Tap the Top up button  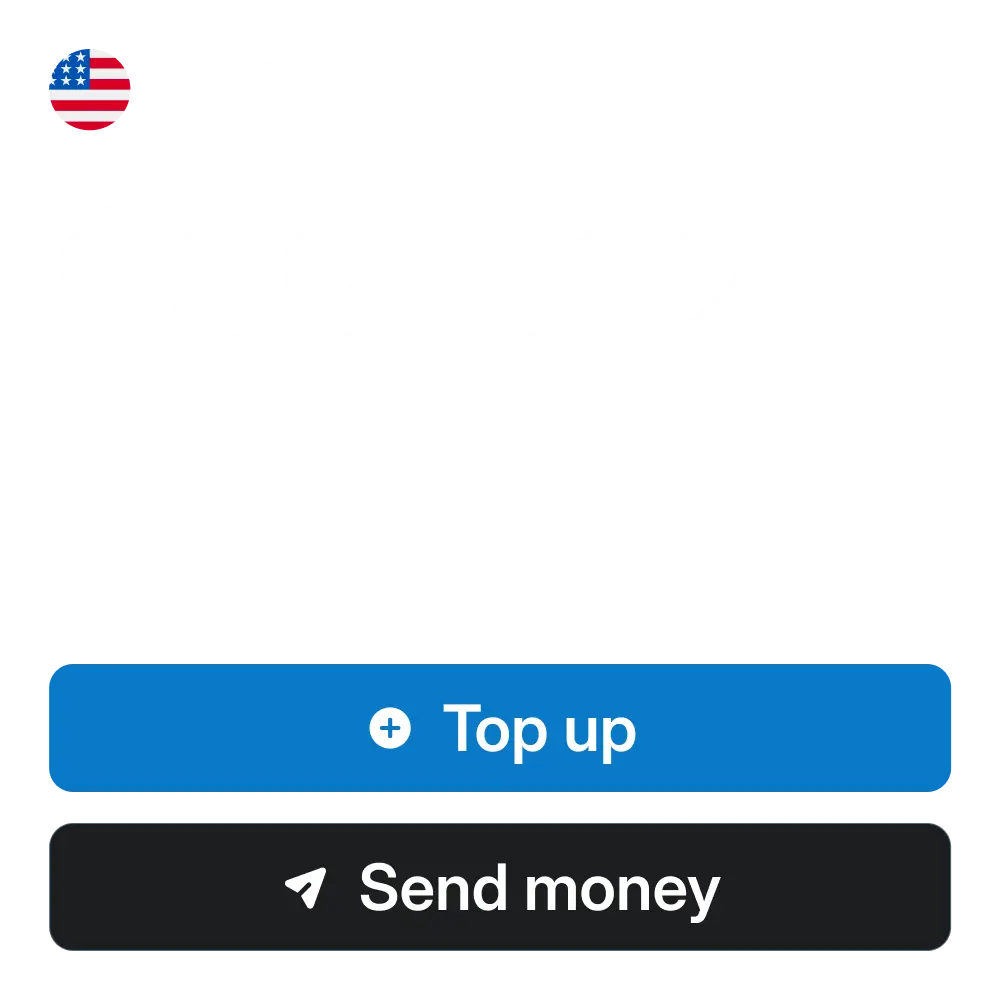(x=500, y=728)
